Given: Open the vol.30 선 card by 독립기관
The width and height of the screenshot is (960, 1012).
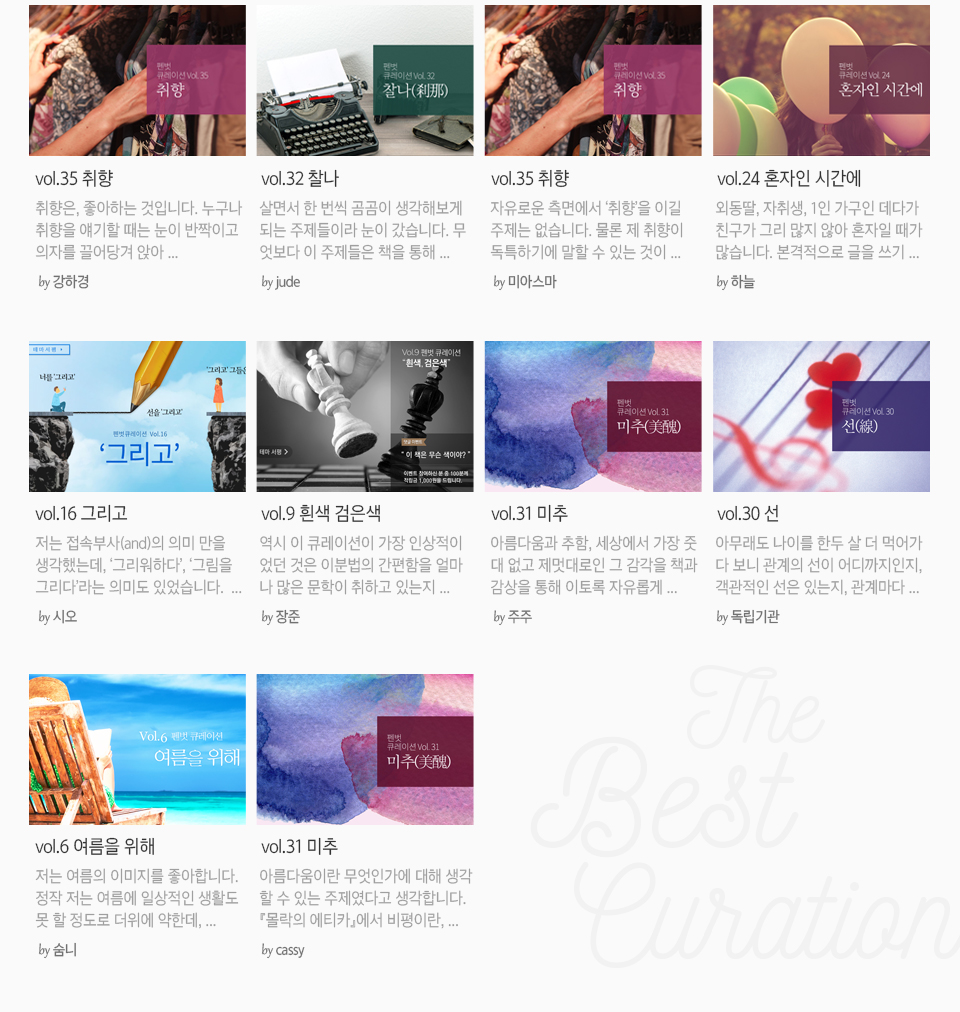Looking at the screenshot, I should point(821,416).
